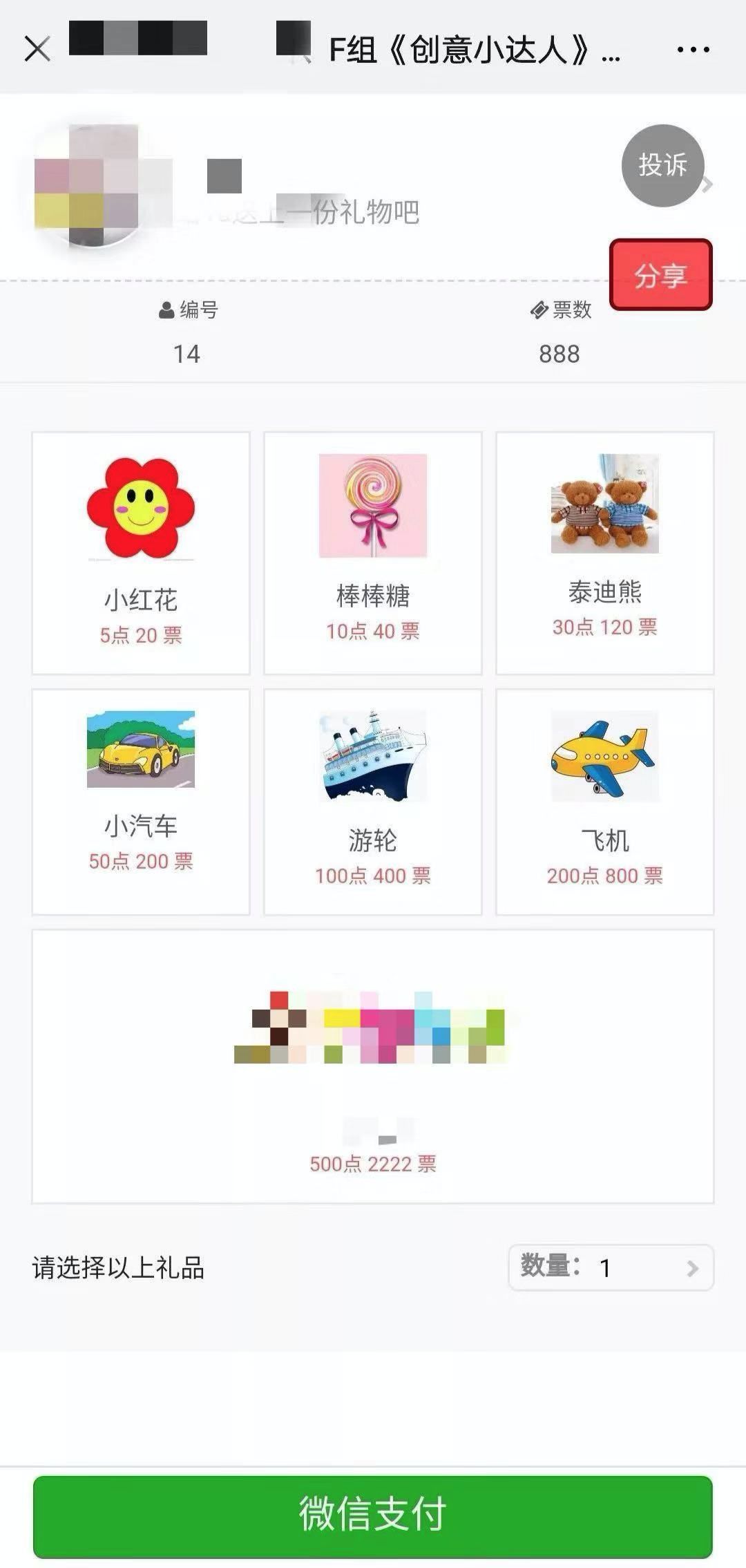This screenshot has height=1568, width=746.
Task: Click the red 分享 share button
Action: pyautogui.click(x=660, y=275)
